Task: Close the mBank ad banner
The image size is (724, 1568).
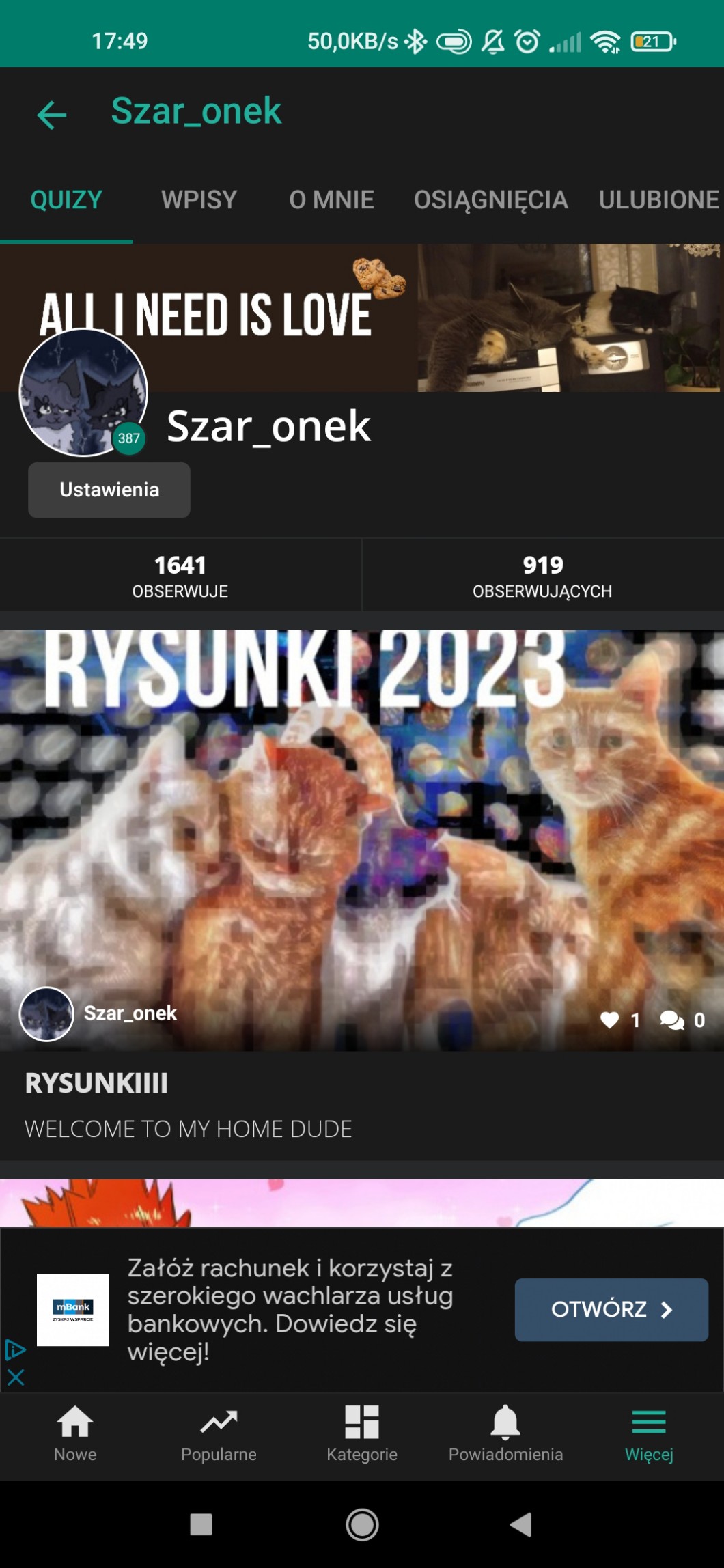Action: [16, 1377]
